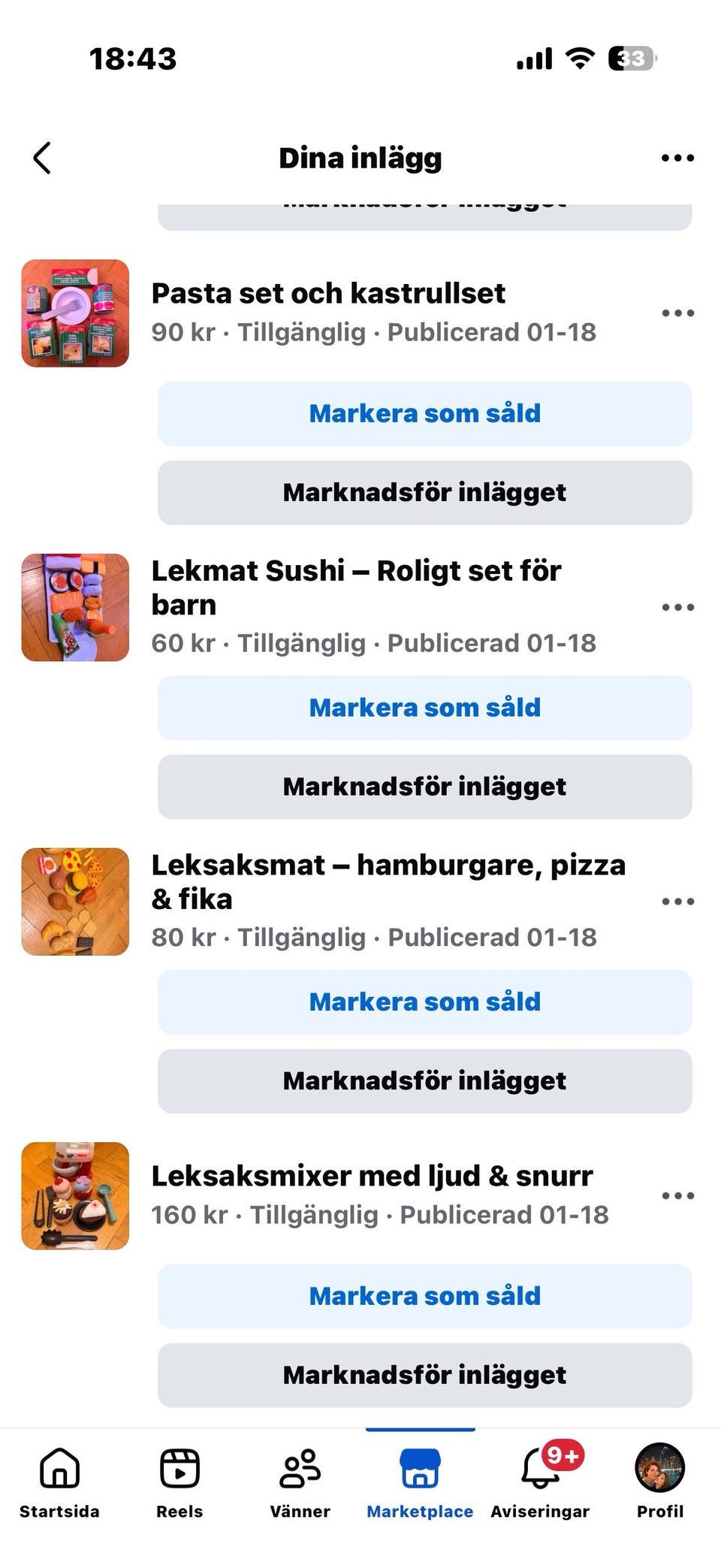Mark Leksaksmat hamburgare listing as sold
The height and width of the screenshot is (1568, 721).
(424, 1002)
